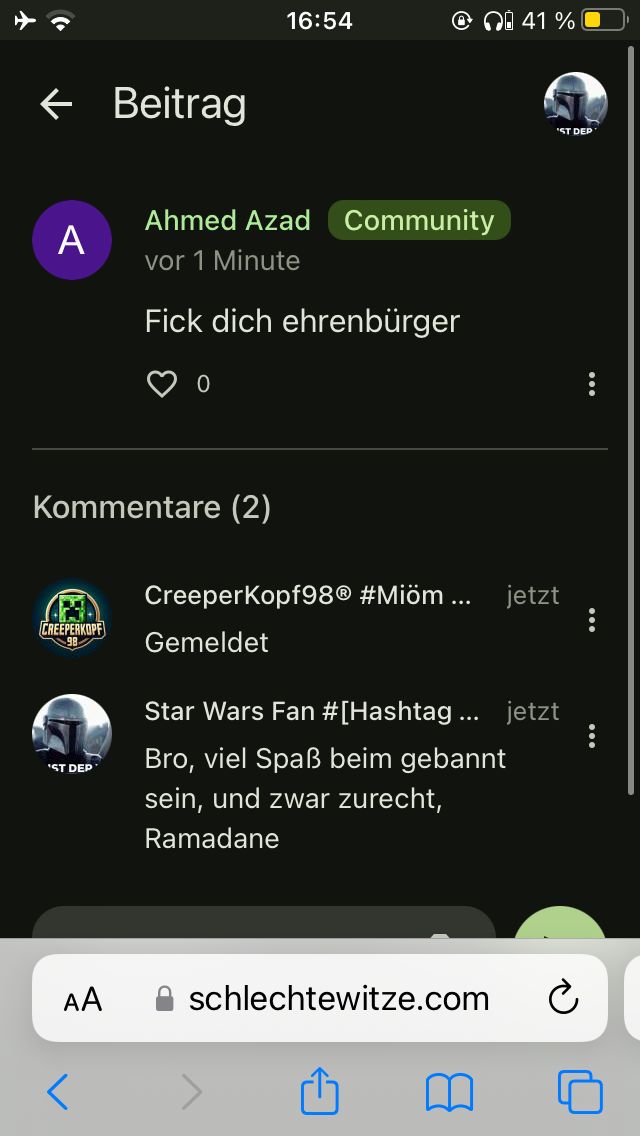Tap the Community chip

419,220
